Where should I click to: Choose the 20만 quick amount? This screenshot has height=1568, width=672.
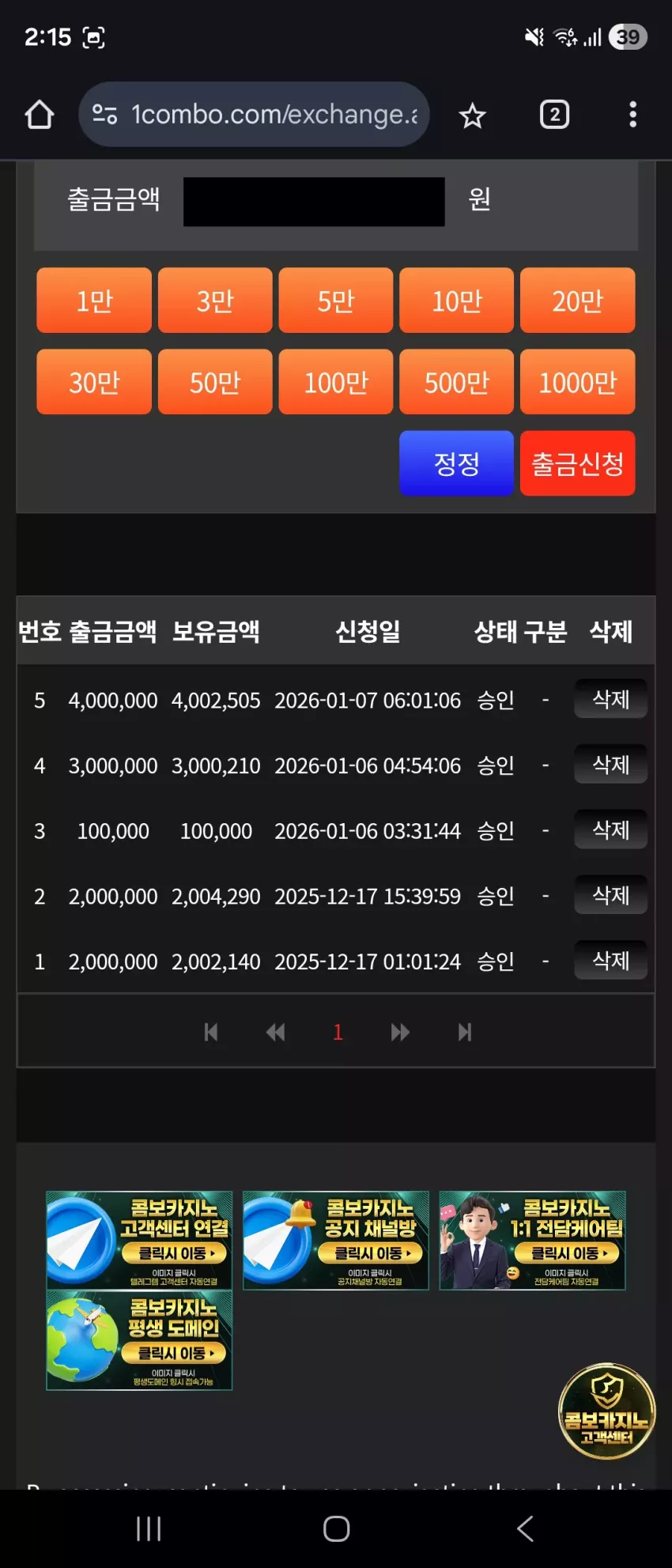pyautogui.click(x=577, y=300)
